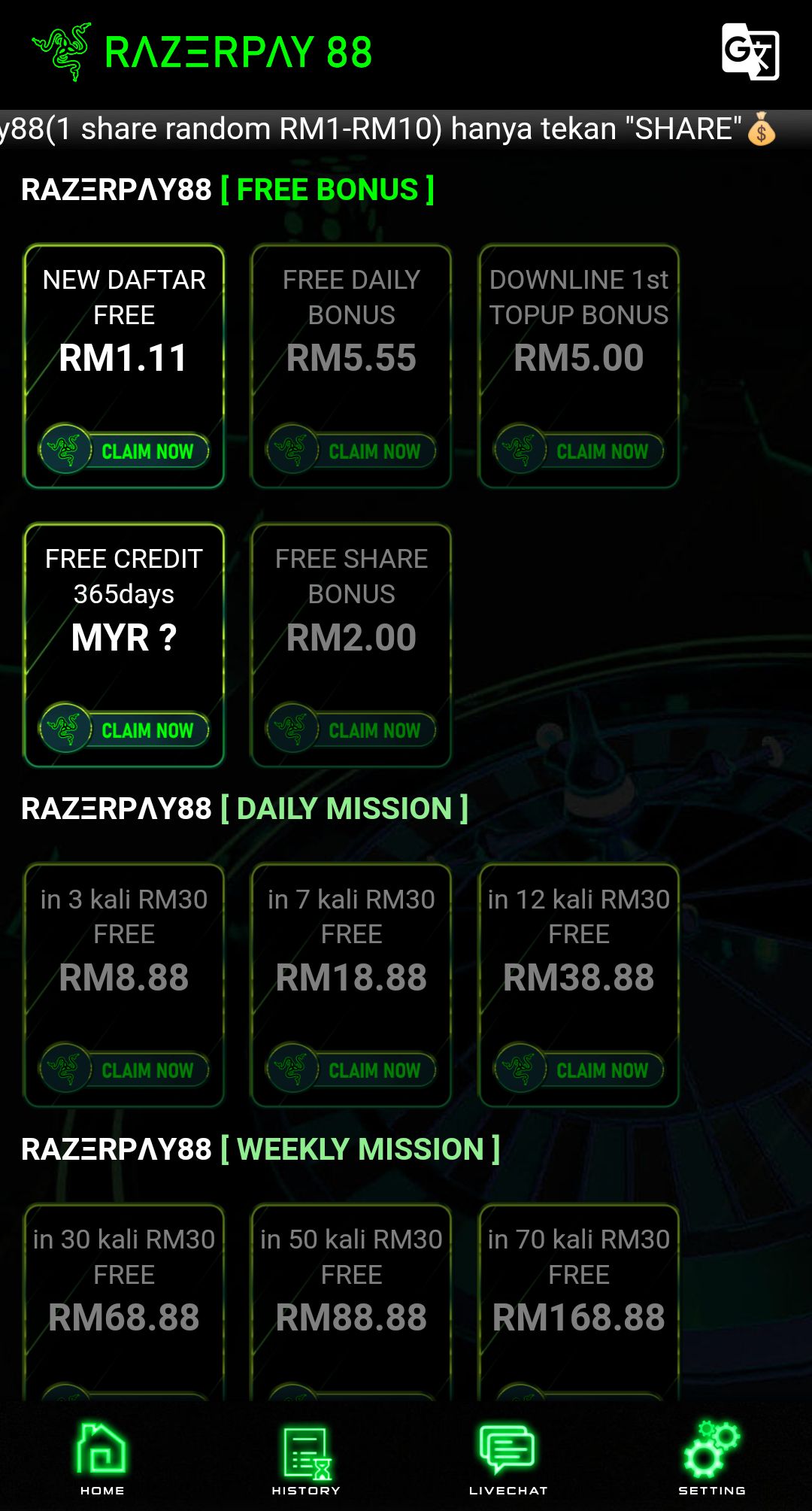Screen dimensions: 812x1511
Task: Claim the Free Share Bonus RM2.00
Action: (352, 730)
